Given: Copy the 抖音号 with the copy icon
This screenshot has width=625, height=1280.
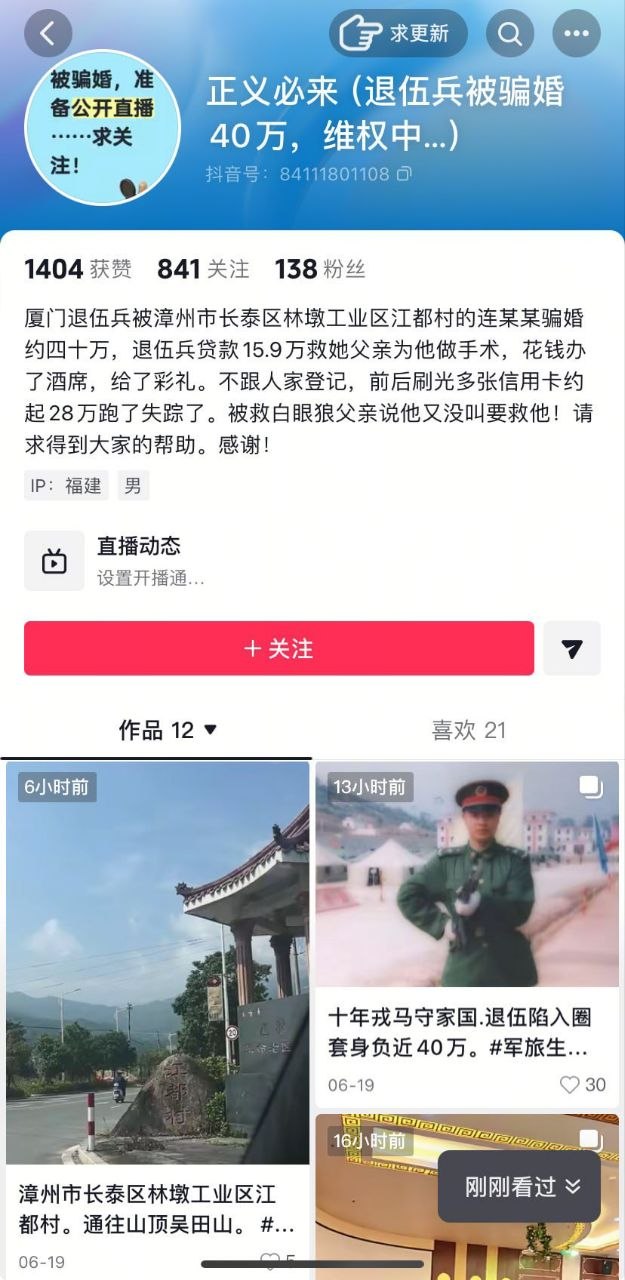Looking at the screenshot, I should pyautogui.click(x=404, y=174).
